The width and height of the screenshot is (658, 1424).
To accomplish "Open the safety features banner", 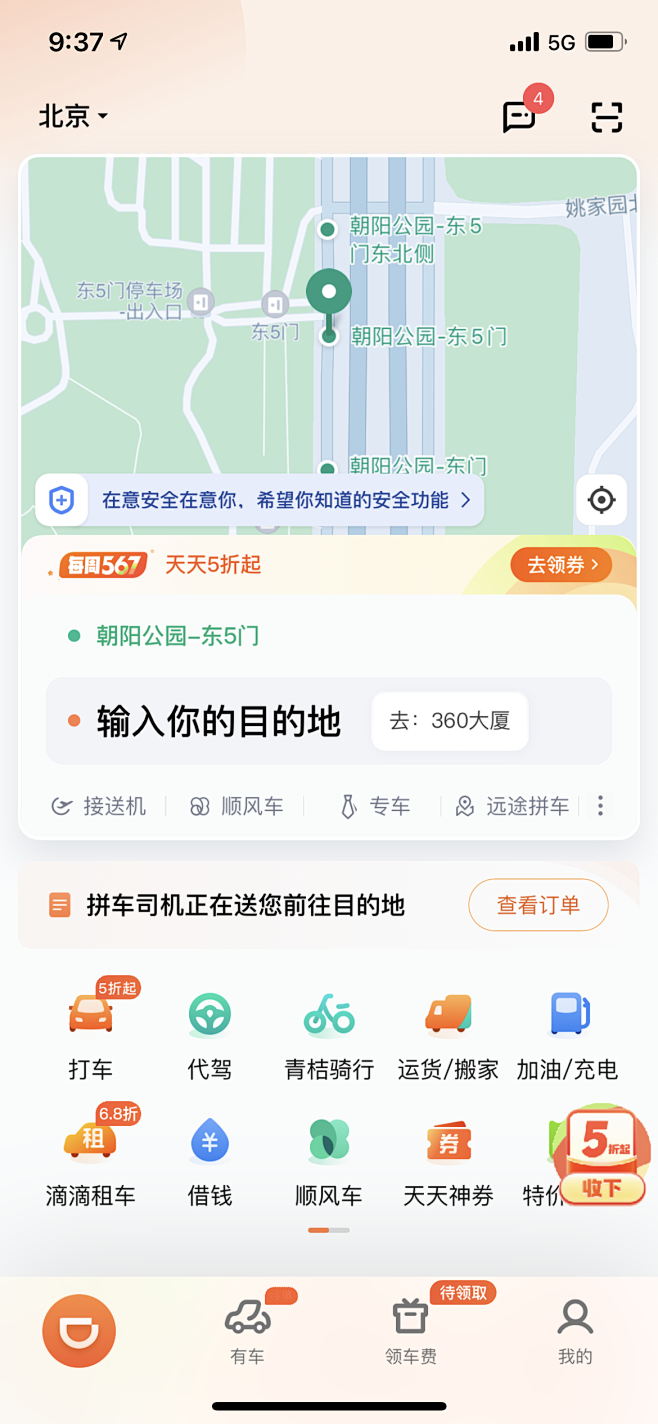I will click(260, 500).
